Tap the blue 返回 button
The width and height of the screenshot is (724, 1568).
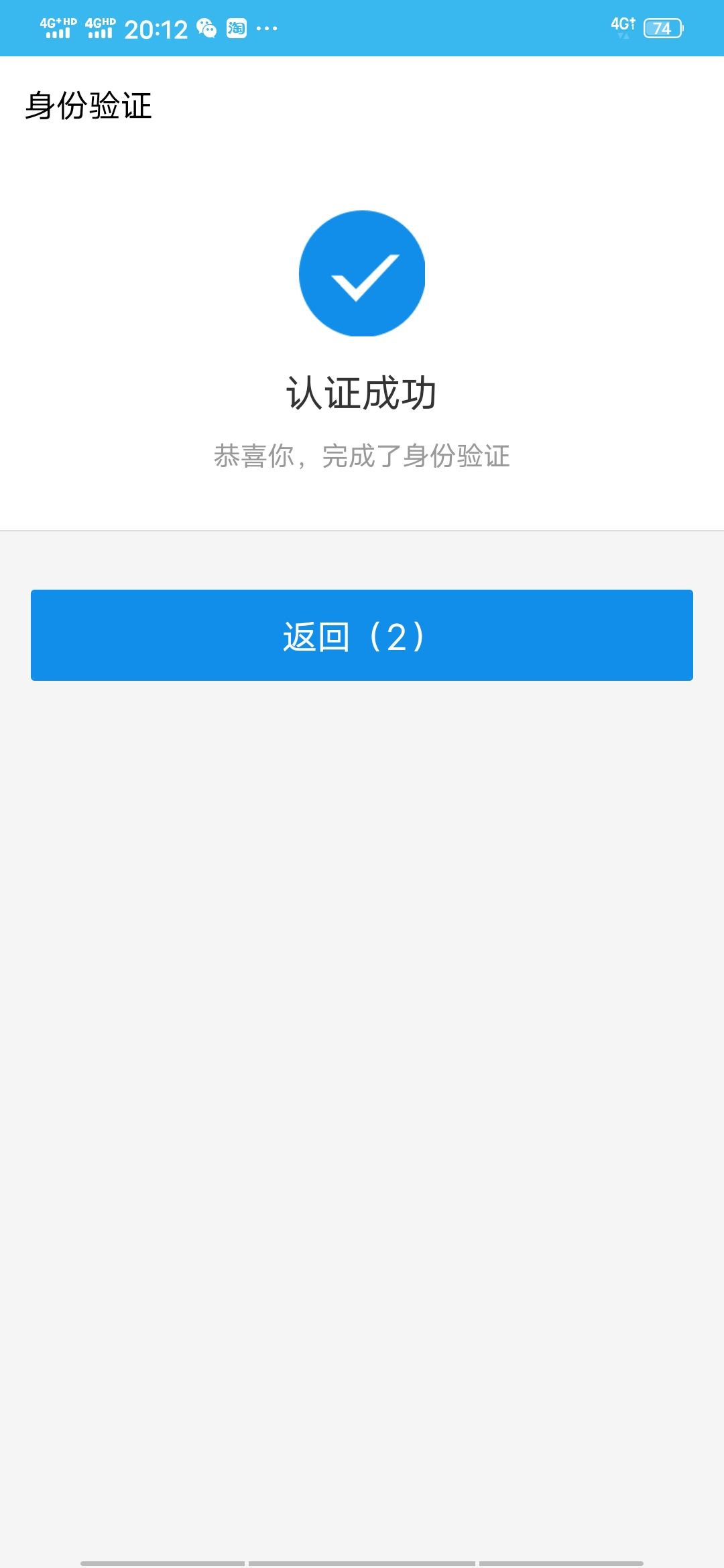(362, 635)
